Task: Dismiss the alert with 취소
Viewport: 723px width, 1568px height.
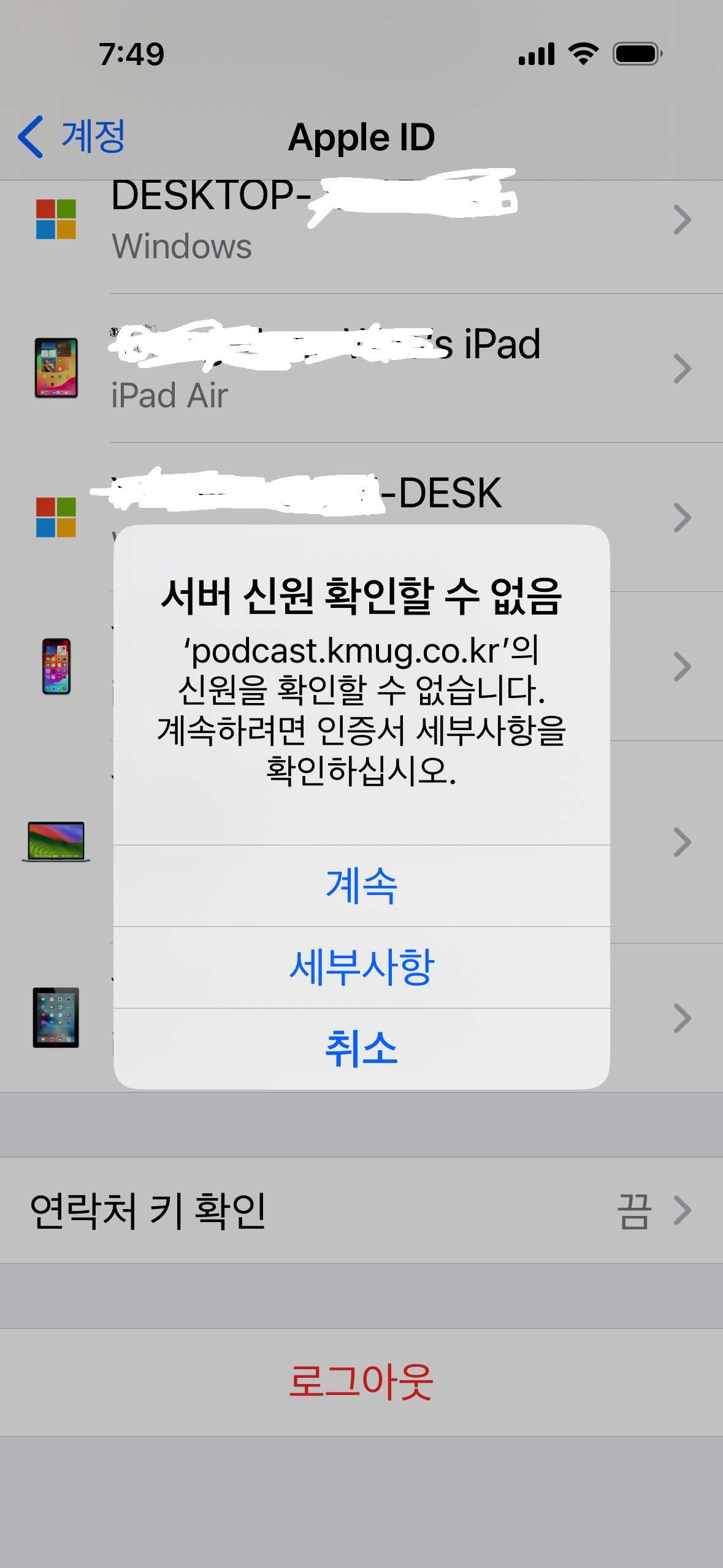Action: (361, 1048)
